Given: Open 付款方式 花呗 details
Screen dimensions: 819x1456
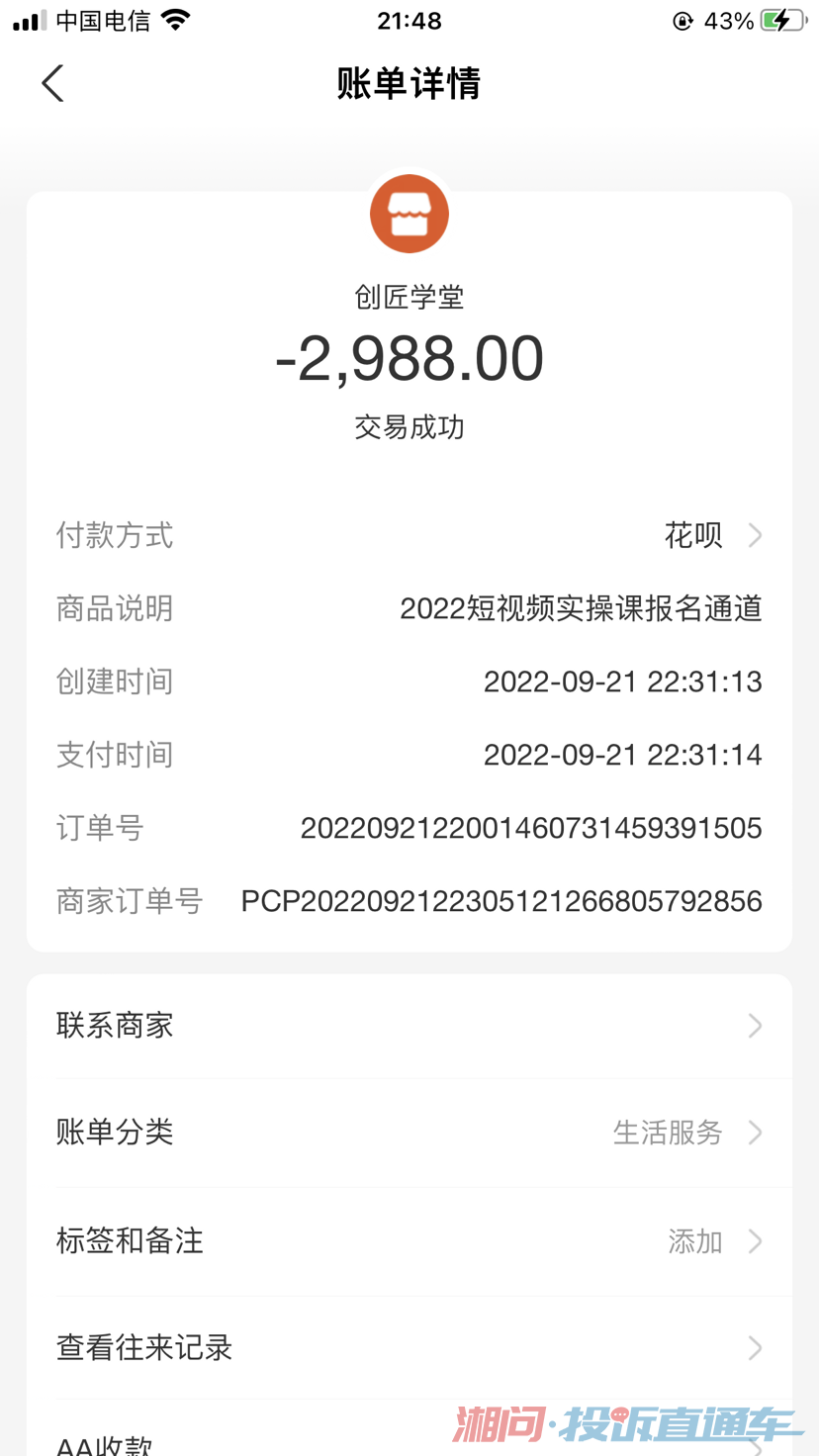Looking at the screenshot, I should 710,535.
